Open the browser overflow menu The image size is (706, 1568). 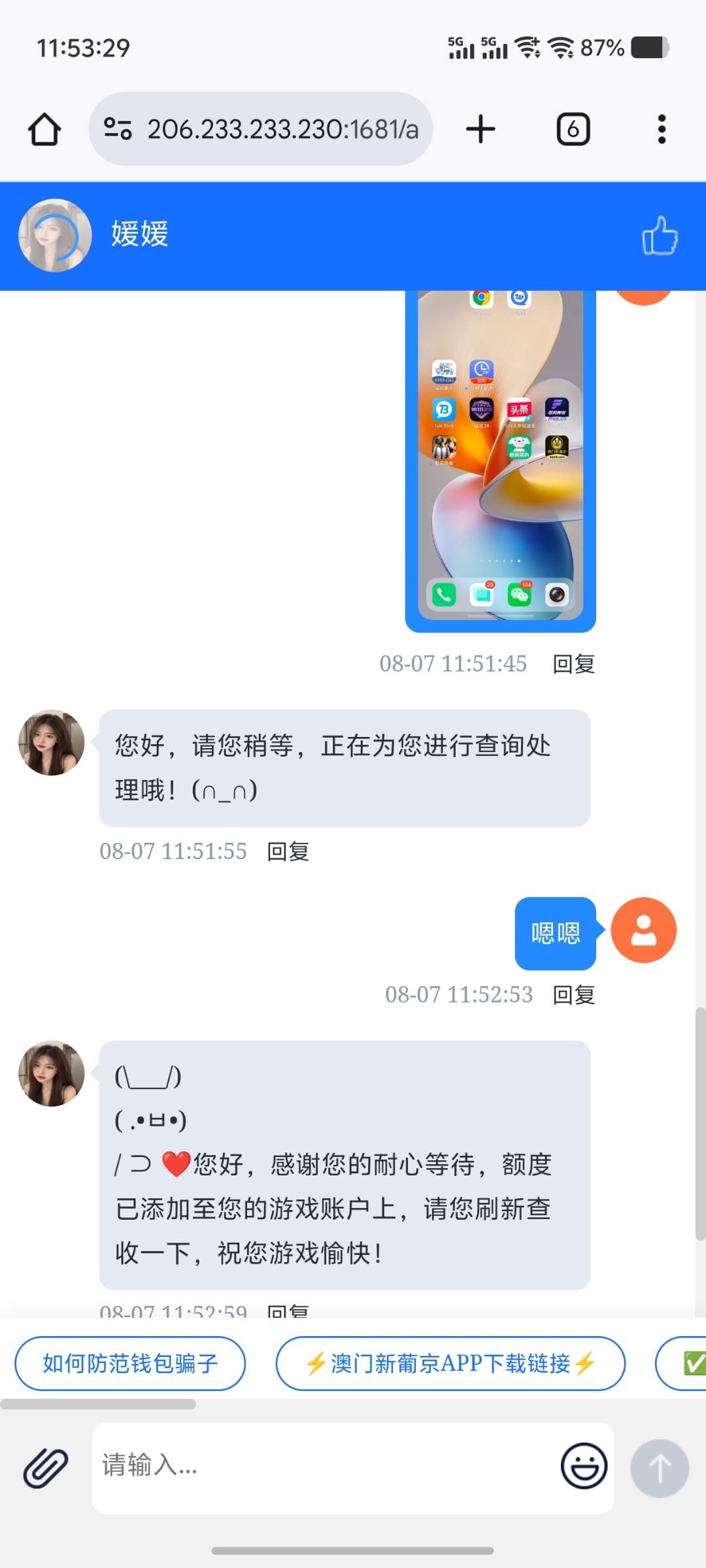(662, 129)
